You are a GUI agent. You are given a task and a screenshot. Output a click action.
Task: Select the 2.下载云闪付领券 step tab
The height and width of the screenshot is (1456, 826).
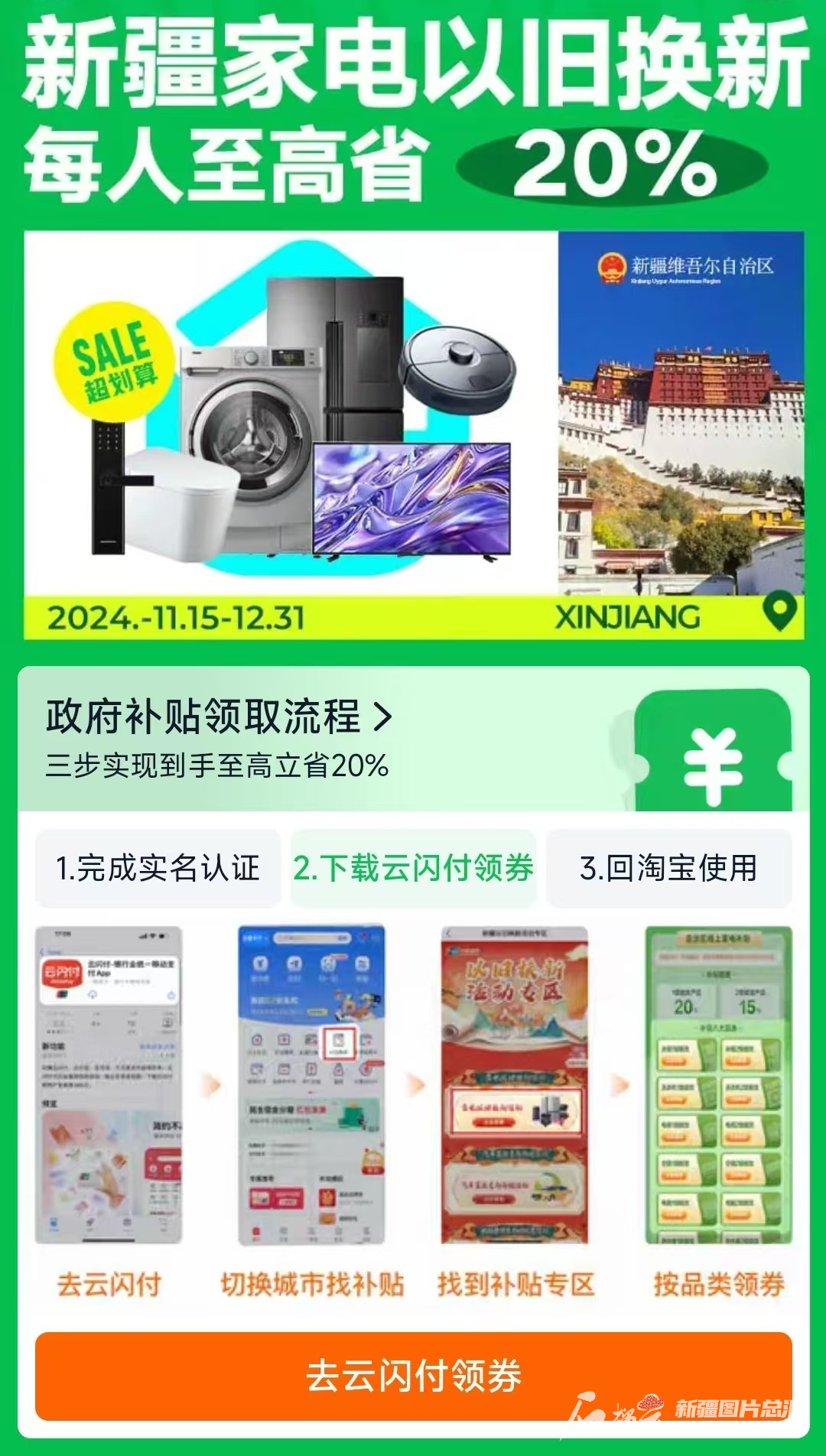(414, 869)
